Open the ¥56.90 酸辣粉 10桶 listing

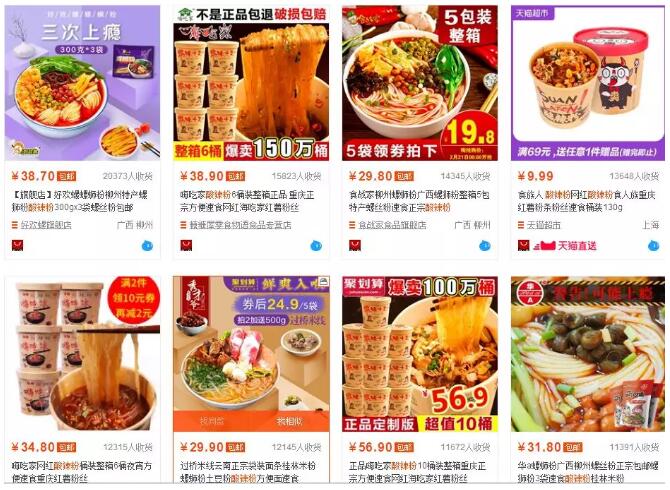pyautogui.click(x=419, y=354)
